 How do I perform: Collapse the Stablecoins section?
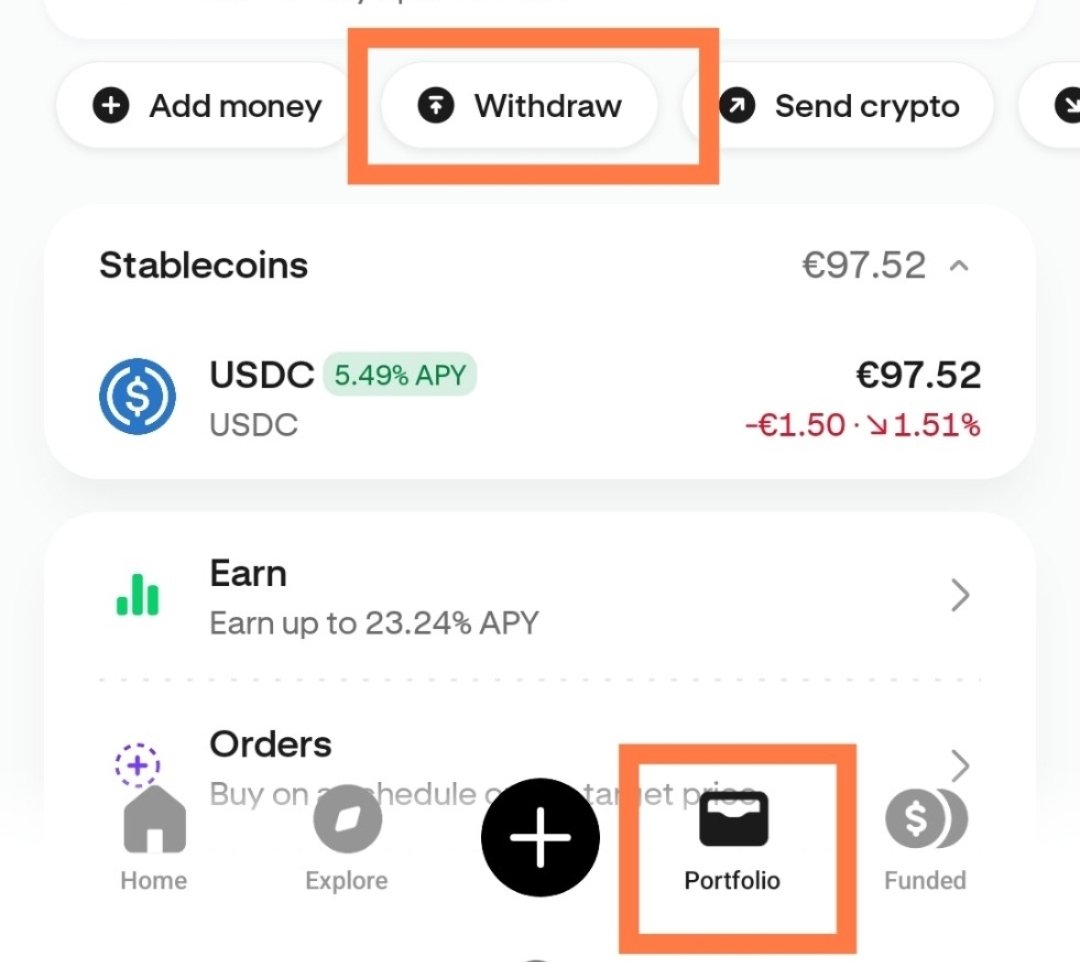(959, 266)
